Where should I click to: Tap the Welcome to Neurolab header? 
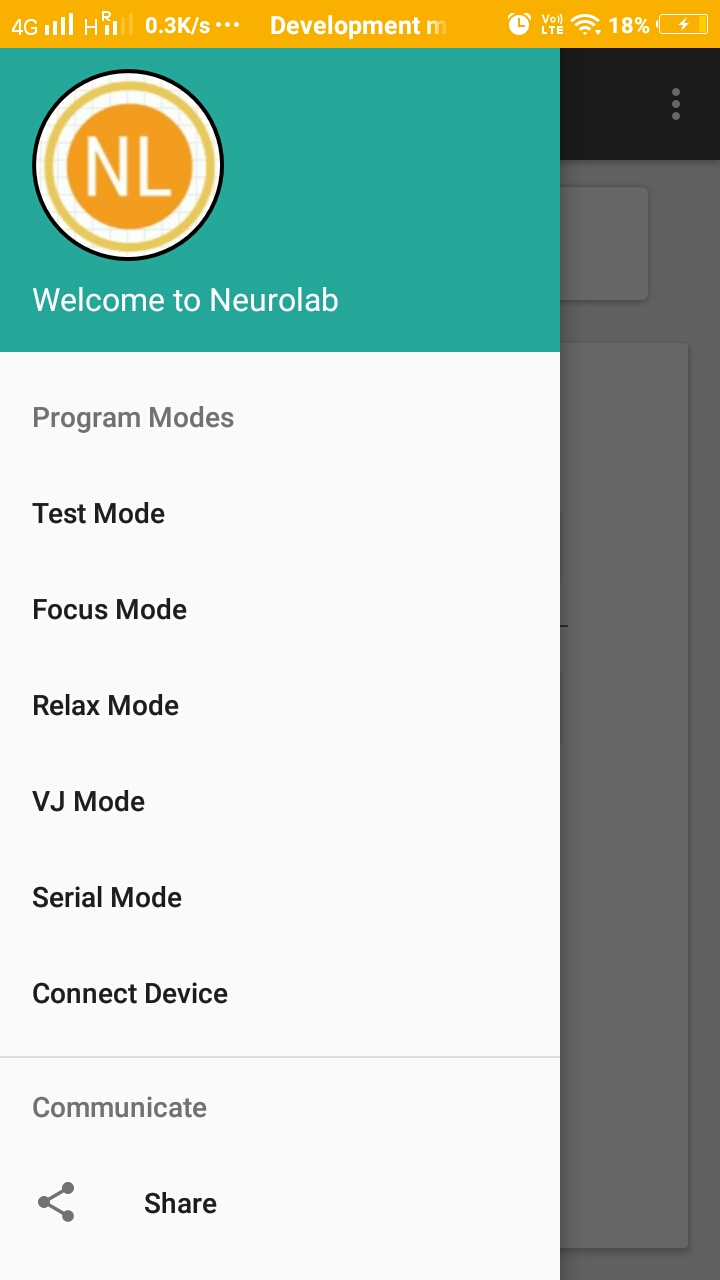(185, 299)
